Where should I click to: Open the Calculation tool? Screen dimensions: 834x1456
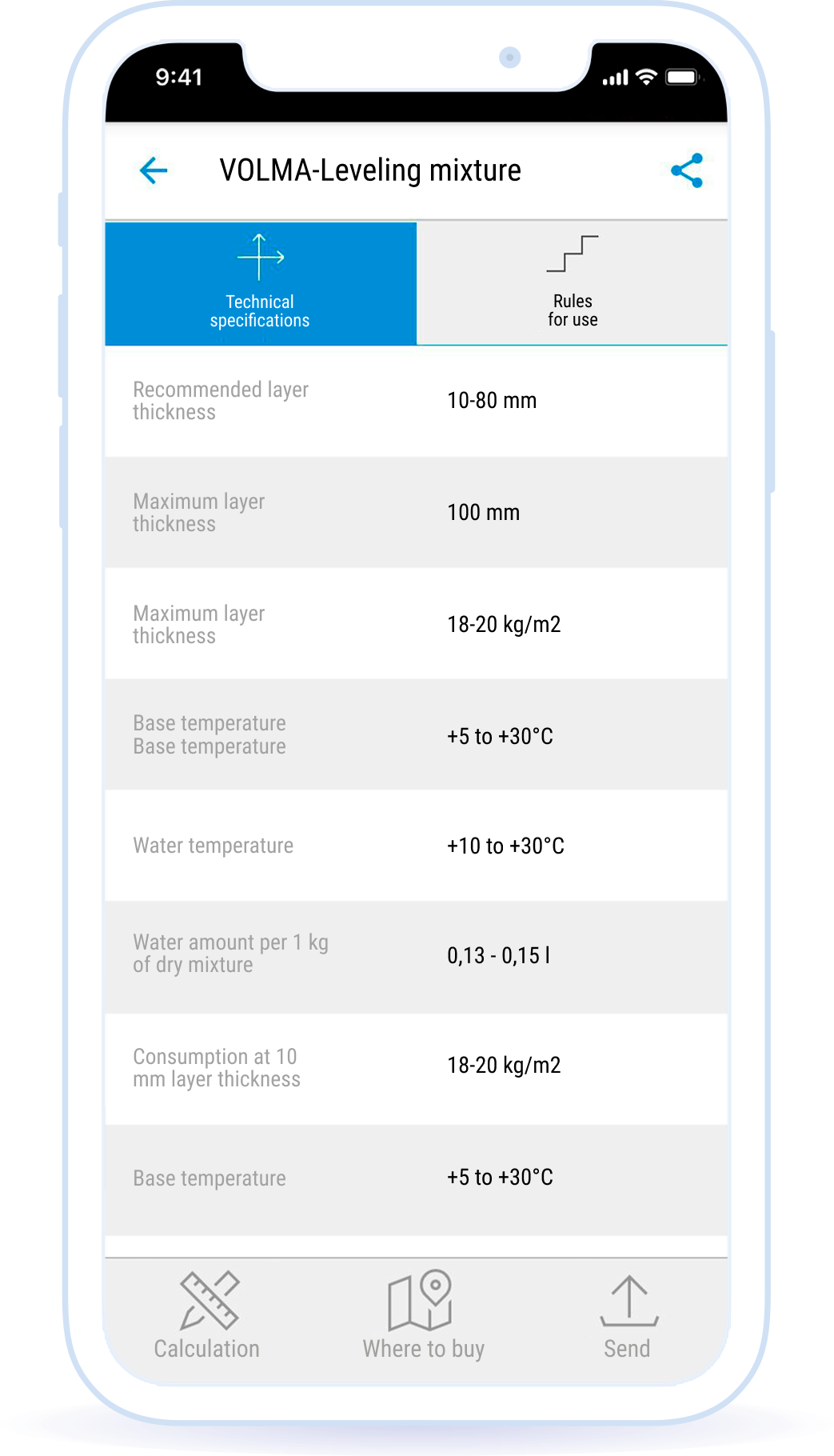[x=207, y=1316]
